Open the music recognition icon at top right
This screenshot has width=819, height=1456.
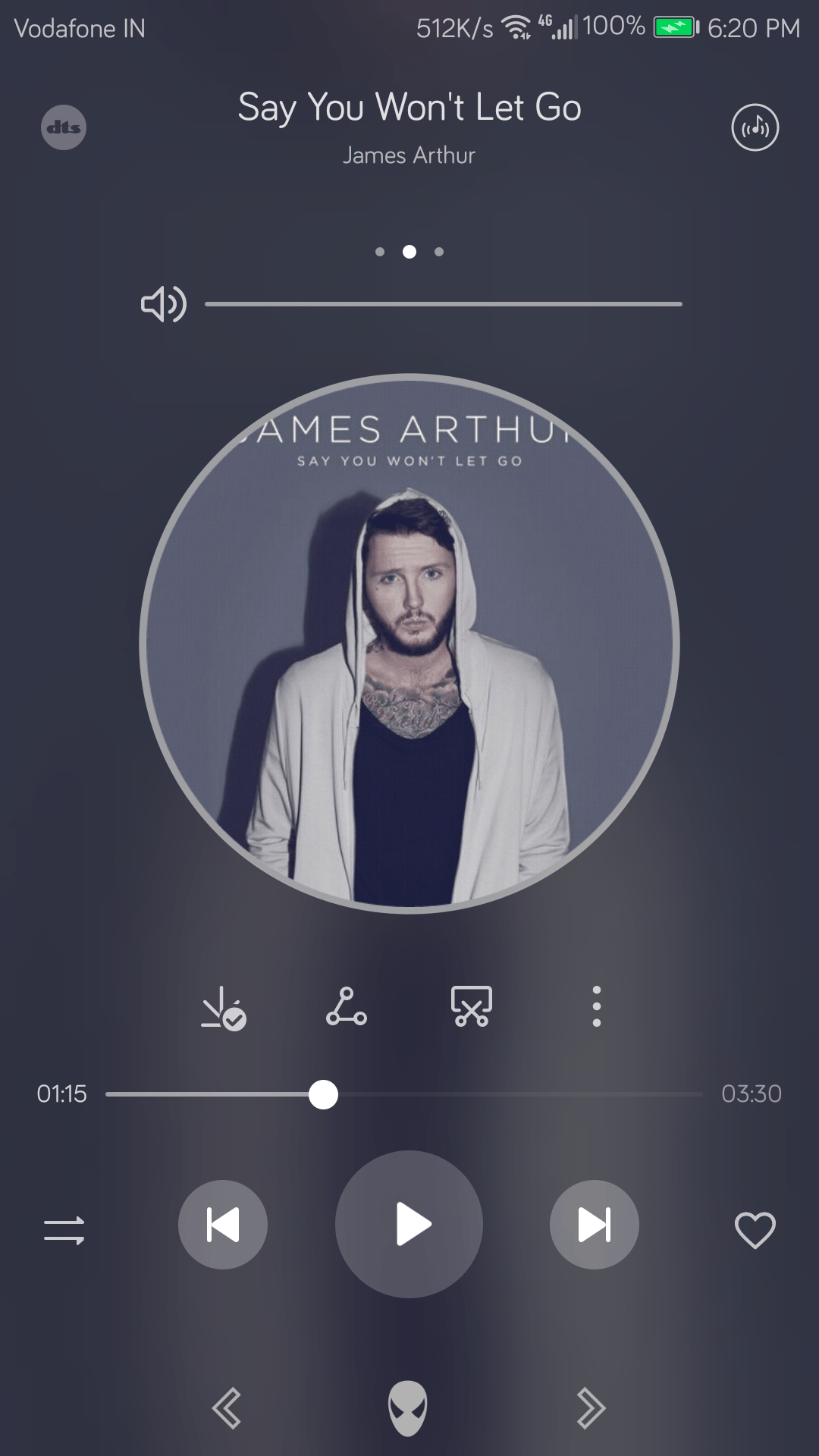pyautogui.click(x=755, y=127)
